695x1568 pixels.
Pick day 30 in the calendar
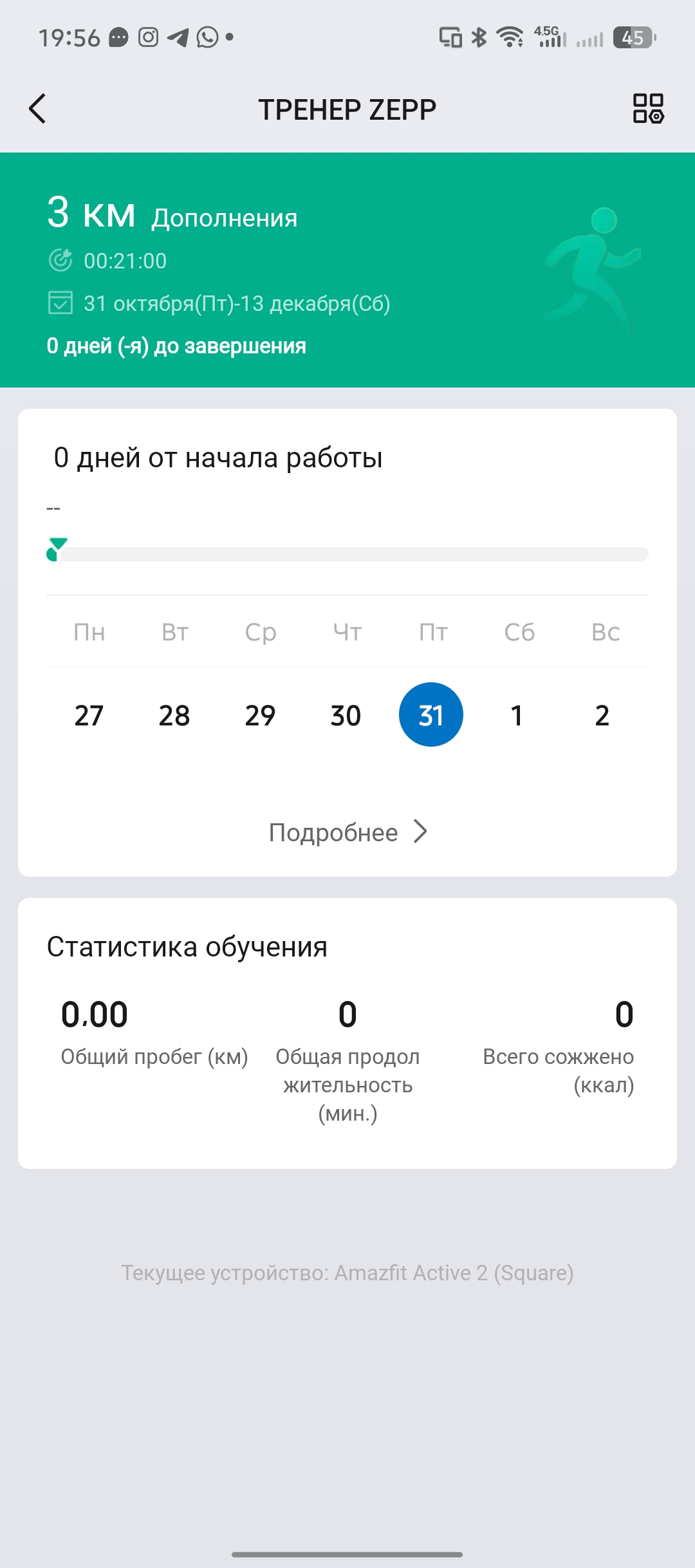(x=346, y=715)
